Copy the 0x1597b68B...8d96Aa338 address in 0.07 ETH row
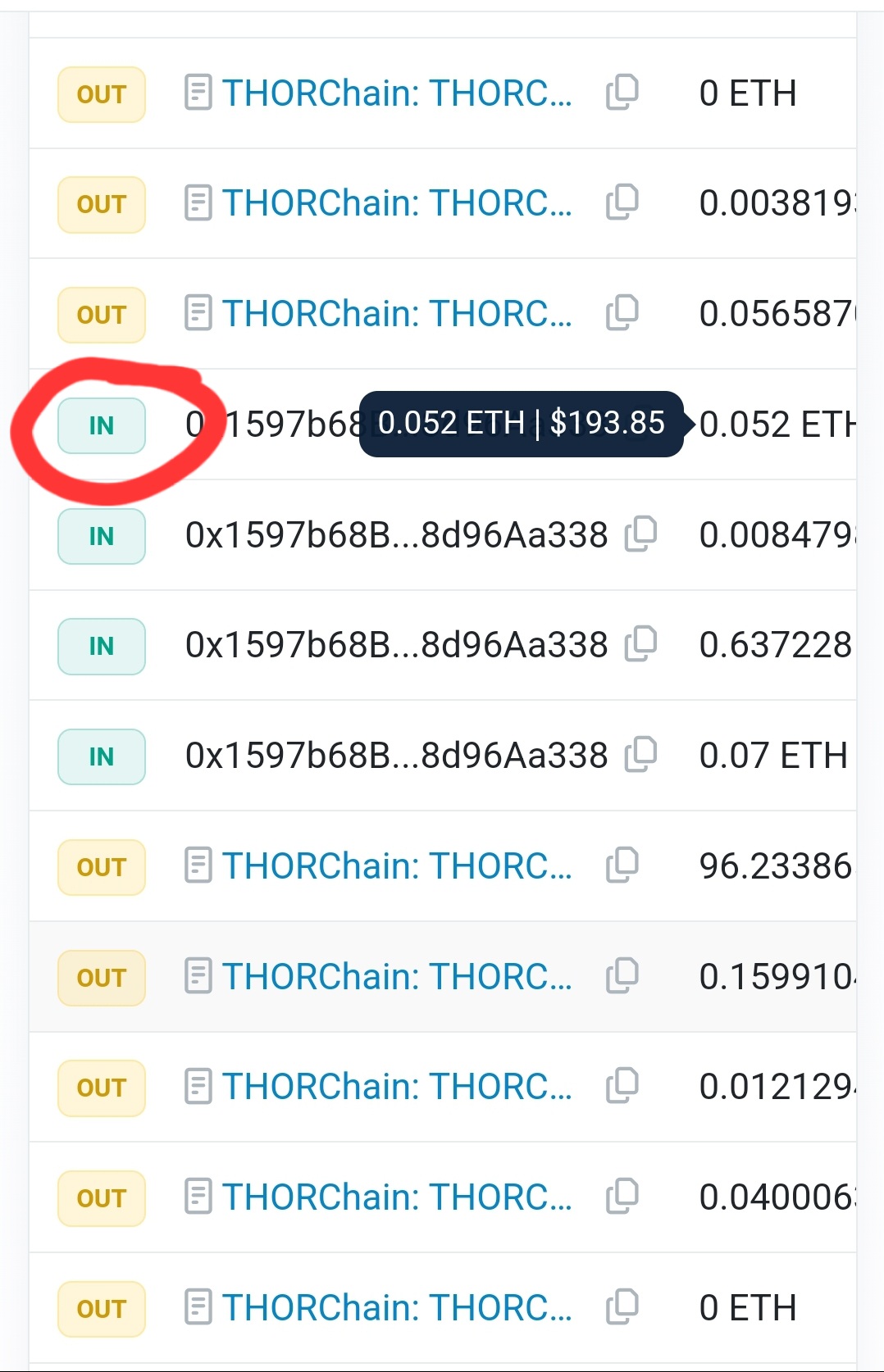Image resolution: width=884 pixels, height=1372 pixels. click(x=642, y=756)
